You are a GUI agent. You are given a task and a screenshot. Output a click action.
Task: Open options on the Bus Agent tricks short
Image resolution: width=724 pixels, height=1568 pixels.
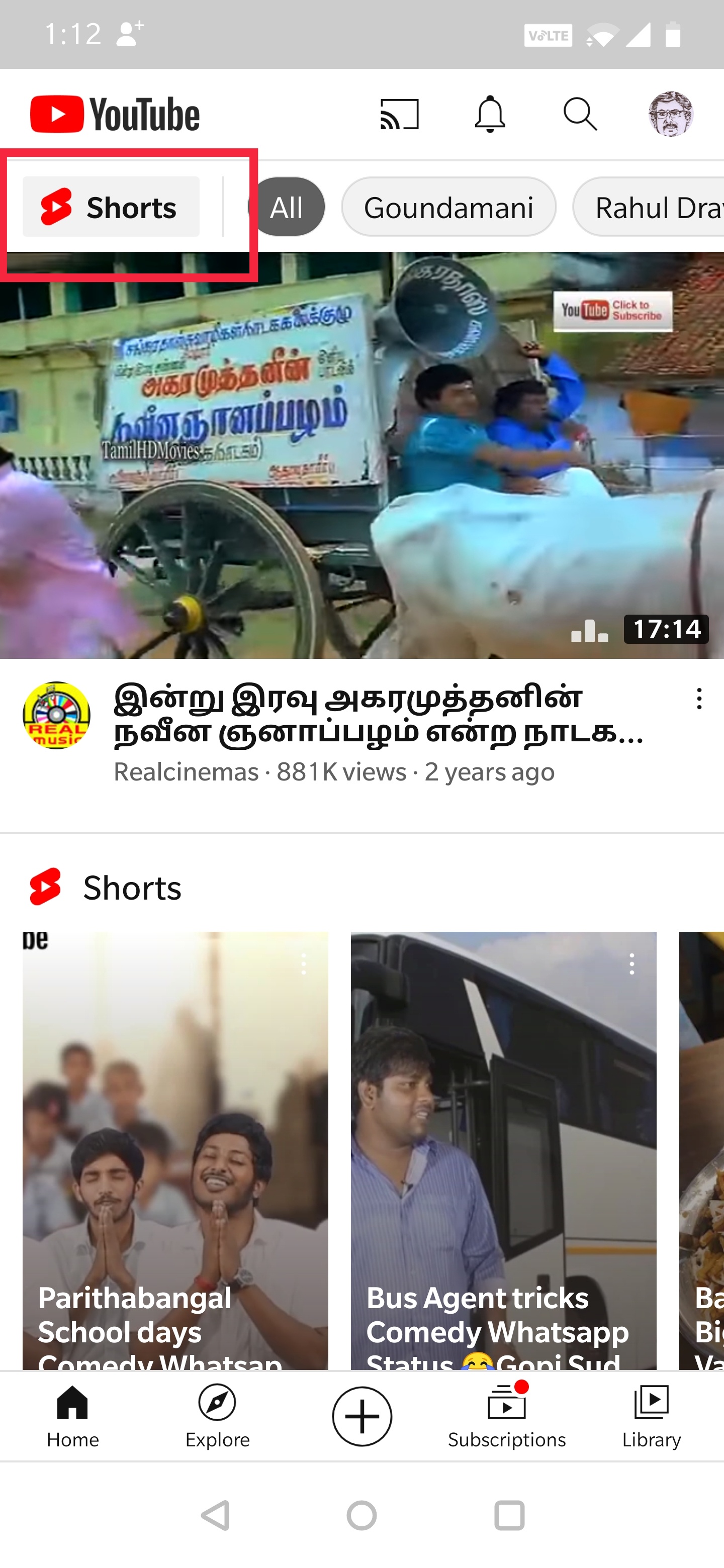631,963
